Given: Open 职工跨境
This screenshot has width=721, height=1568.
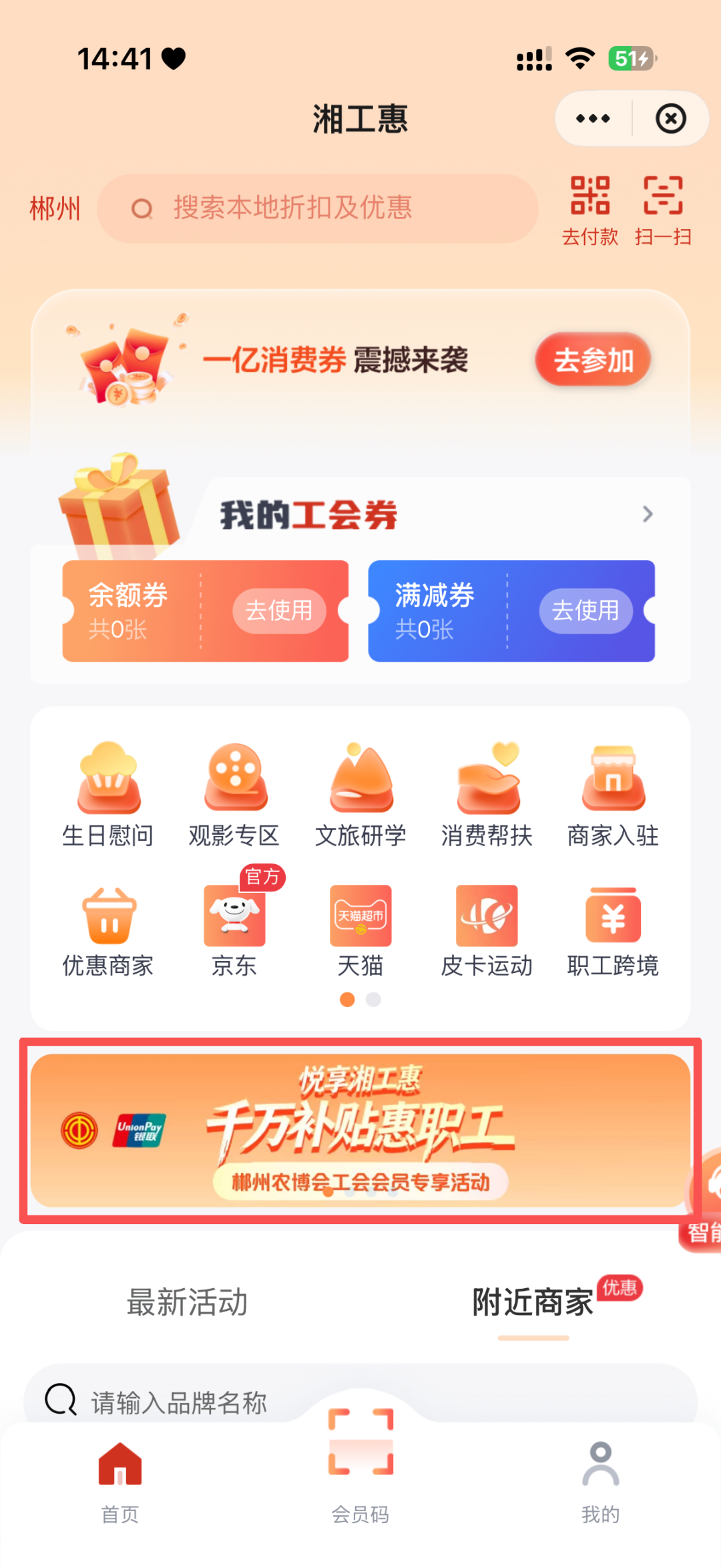Looking at the screenshot, I should [x=613, y=927].
